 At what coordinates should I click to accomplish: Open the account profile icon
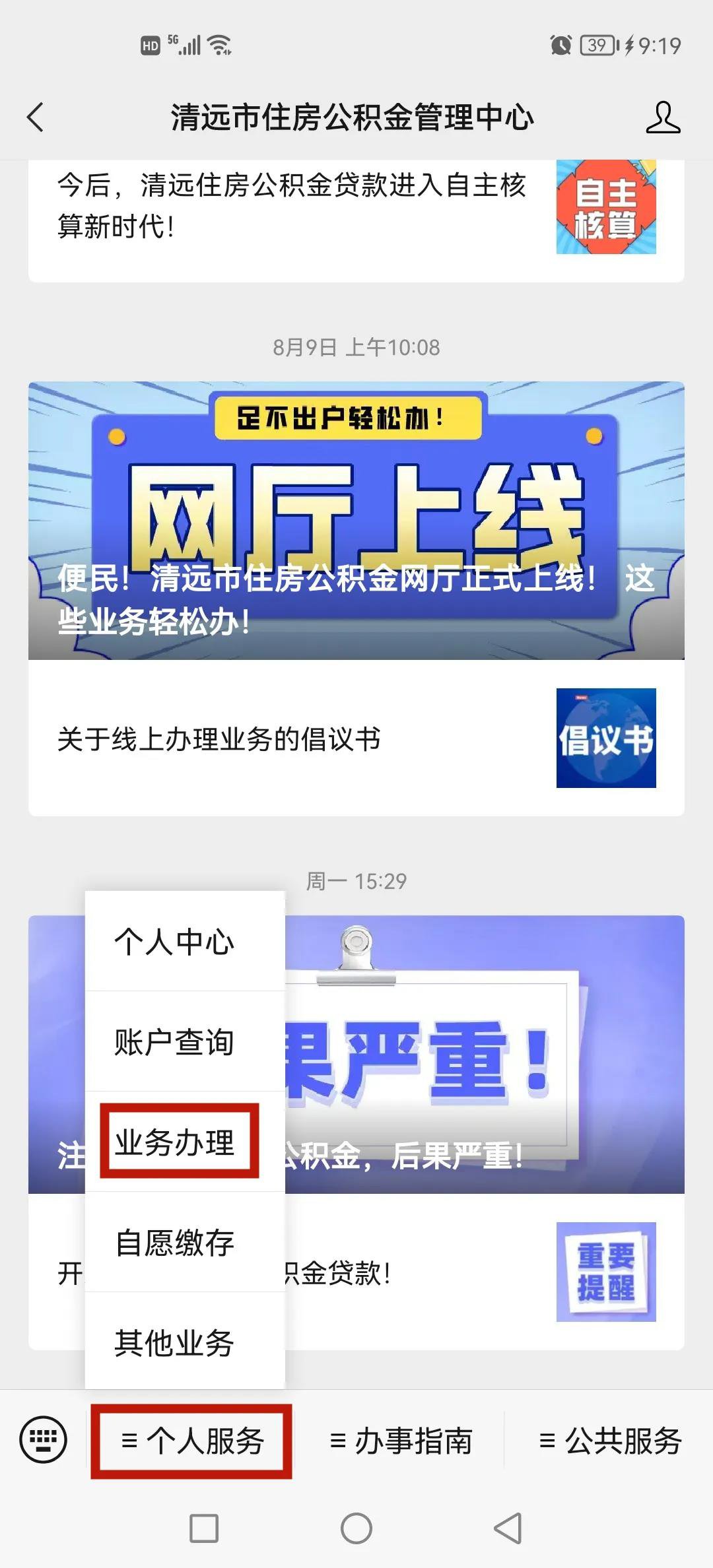pos(662,117)
